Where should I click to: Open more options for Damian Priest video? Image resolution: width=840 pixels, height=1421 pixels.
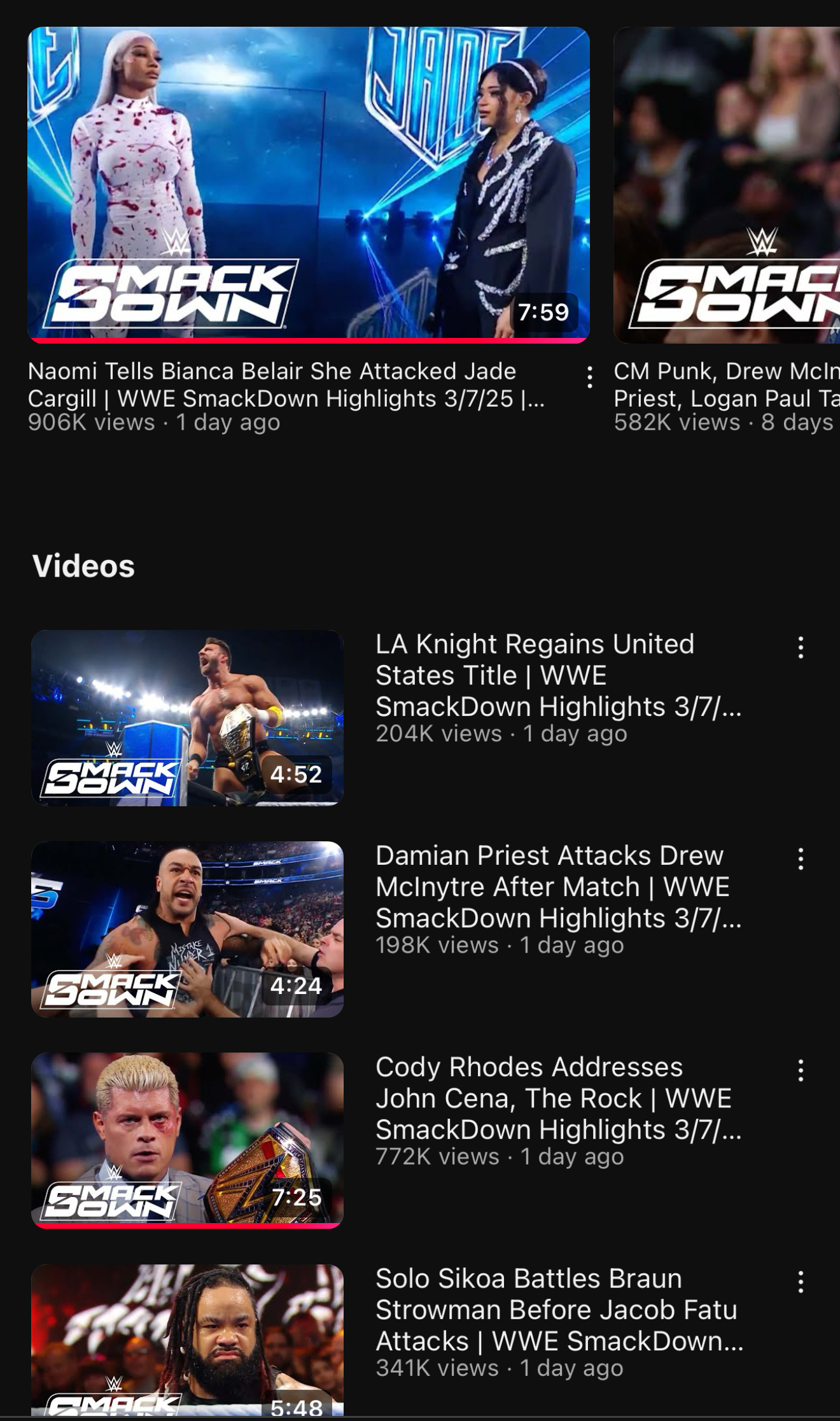pyautogui.click(x=801, y=859)
